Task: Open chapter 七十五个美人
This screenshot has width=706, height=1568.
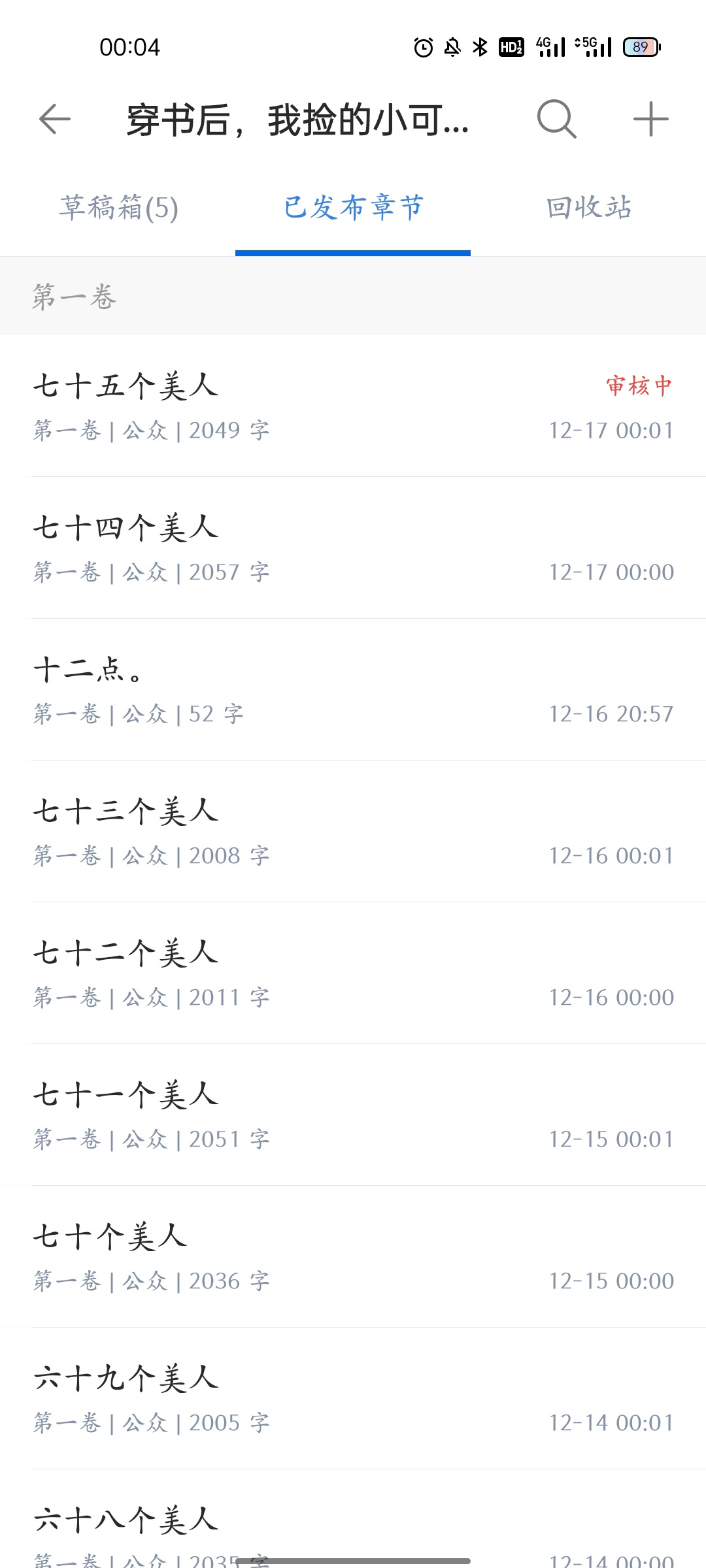Action: (353, 406)
